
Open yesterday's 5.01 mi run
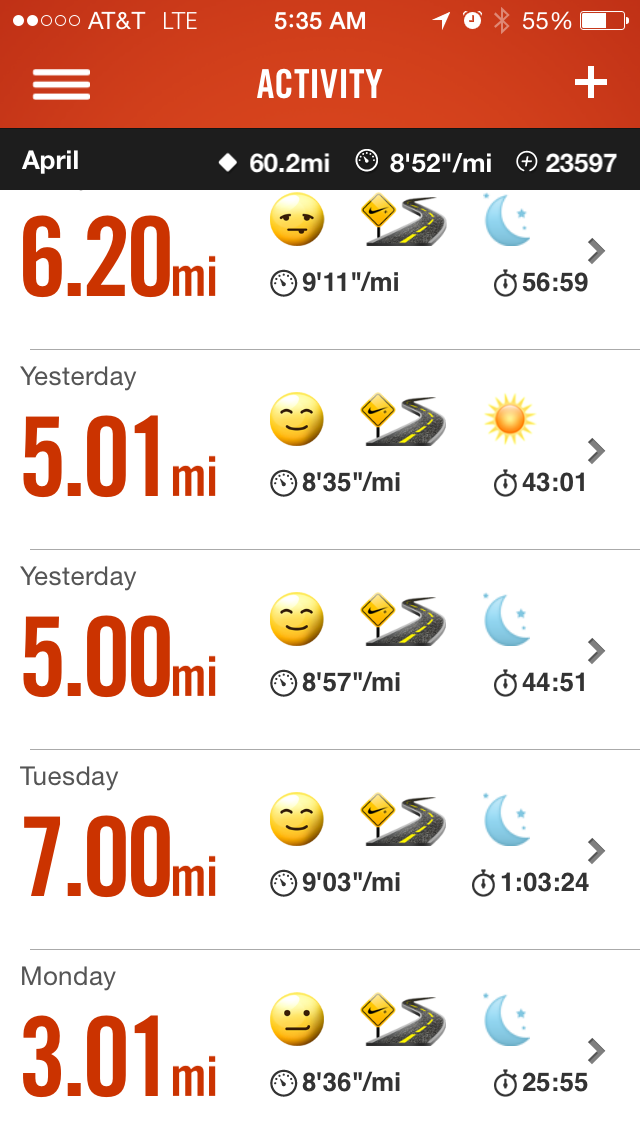320,450
